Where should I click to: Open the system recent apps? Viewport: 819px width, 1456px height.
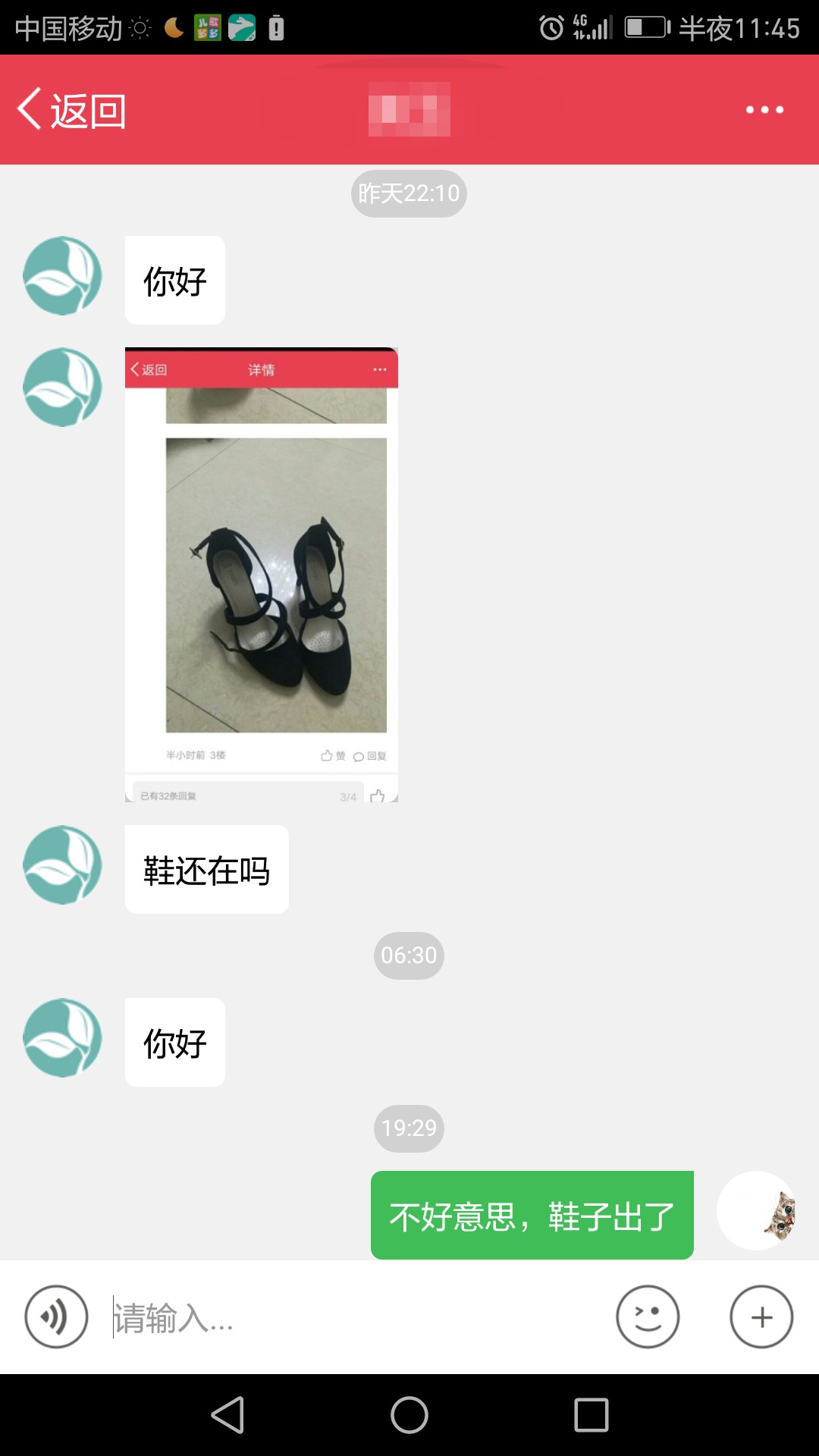click(591, 1415)
